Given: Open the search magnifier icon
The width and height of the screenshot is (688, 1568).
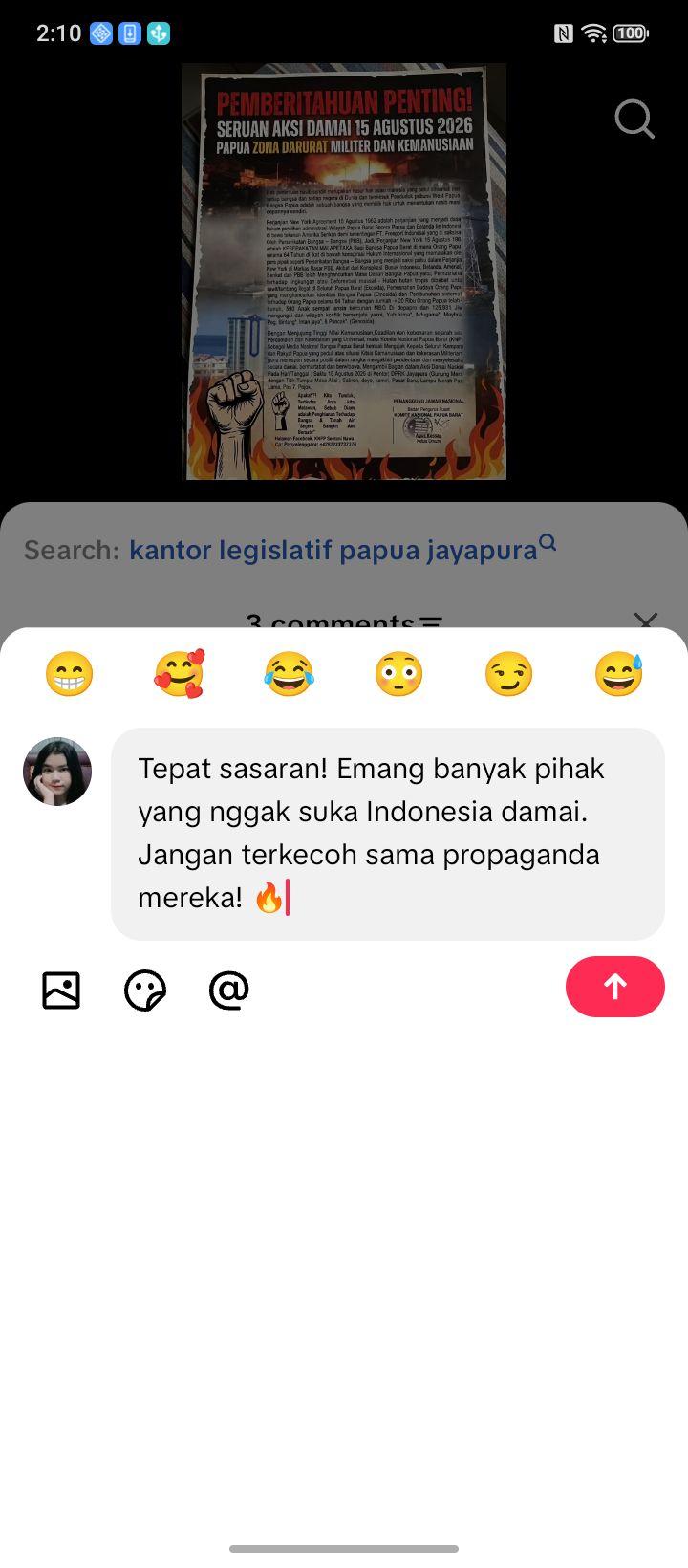Looking at the screenshot, I should pos(634,120).
